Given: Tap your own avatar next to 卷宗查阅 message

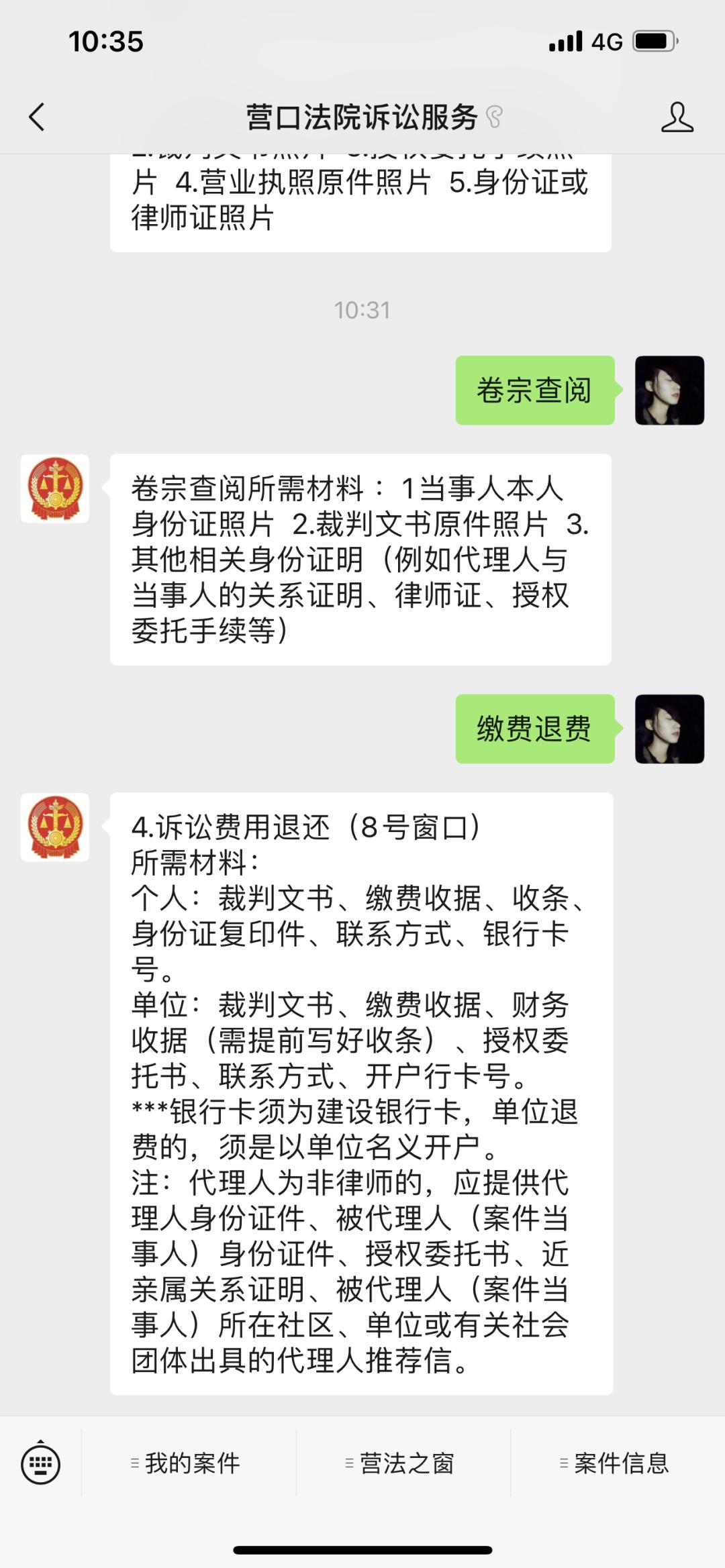Looking at the screenshot, I should tap(668, 391).
